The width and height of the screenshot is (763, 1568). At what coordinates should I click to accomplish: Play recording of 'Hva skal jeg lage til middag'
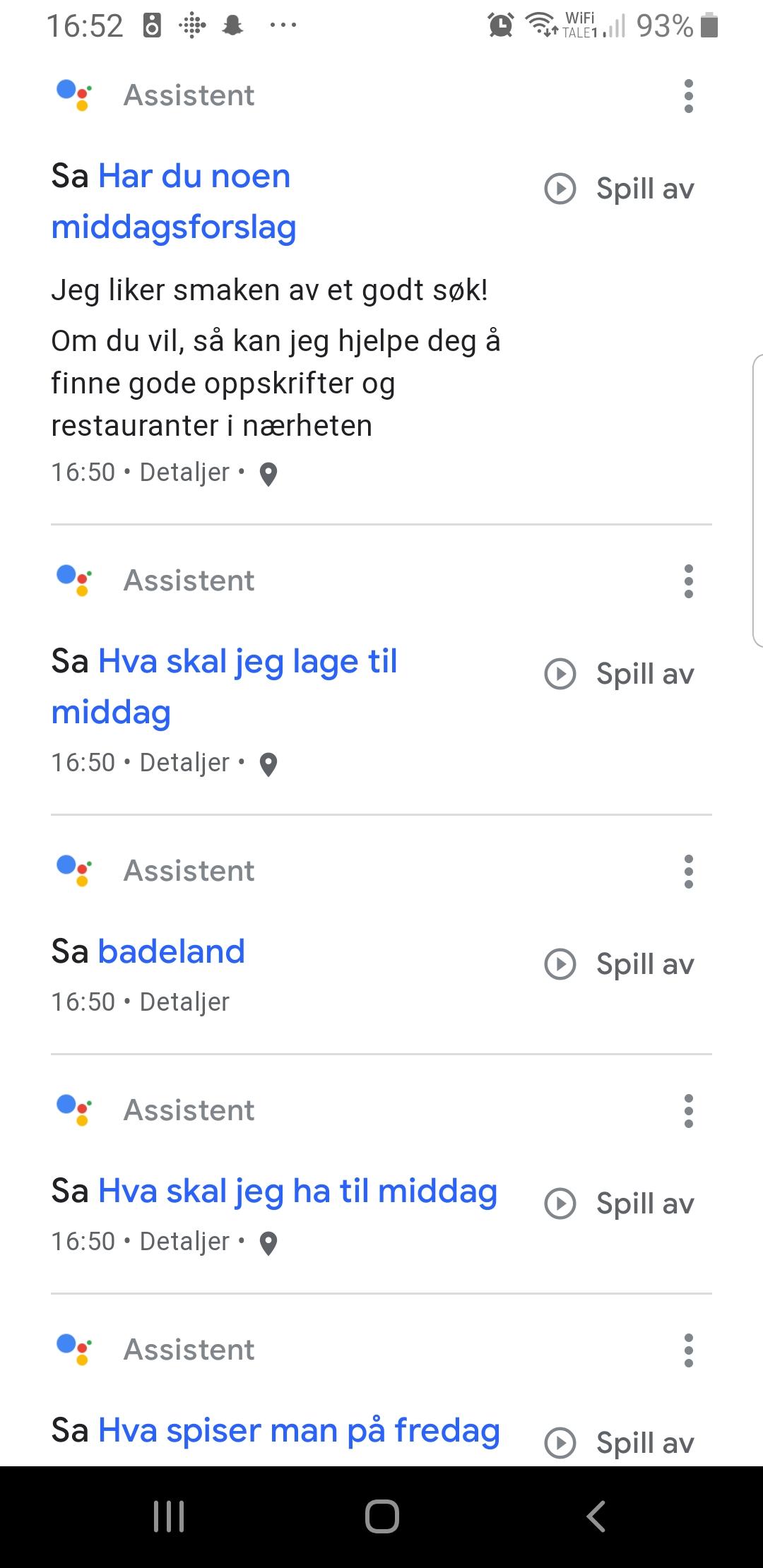[620, 674]
